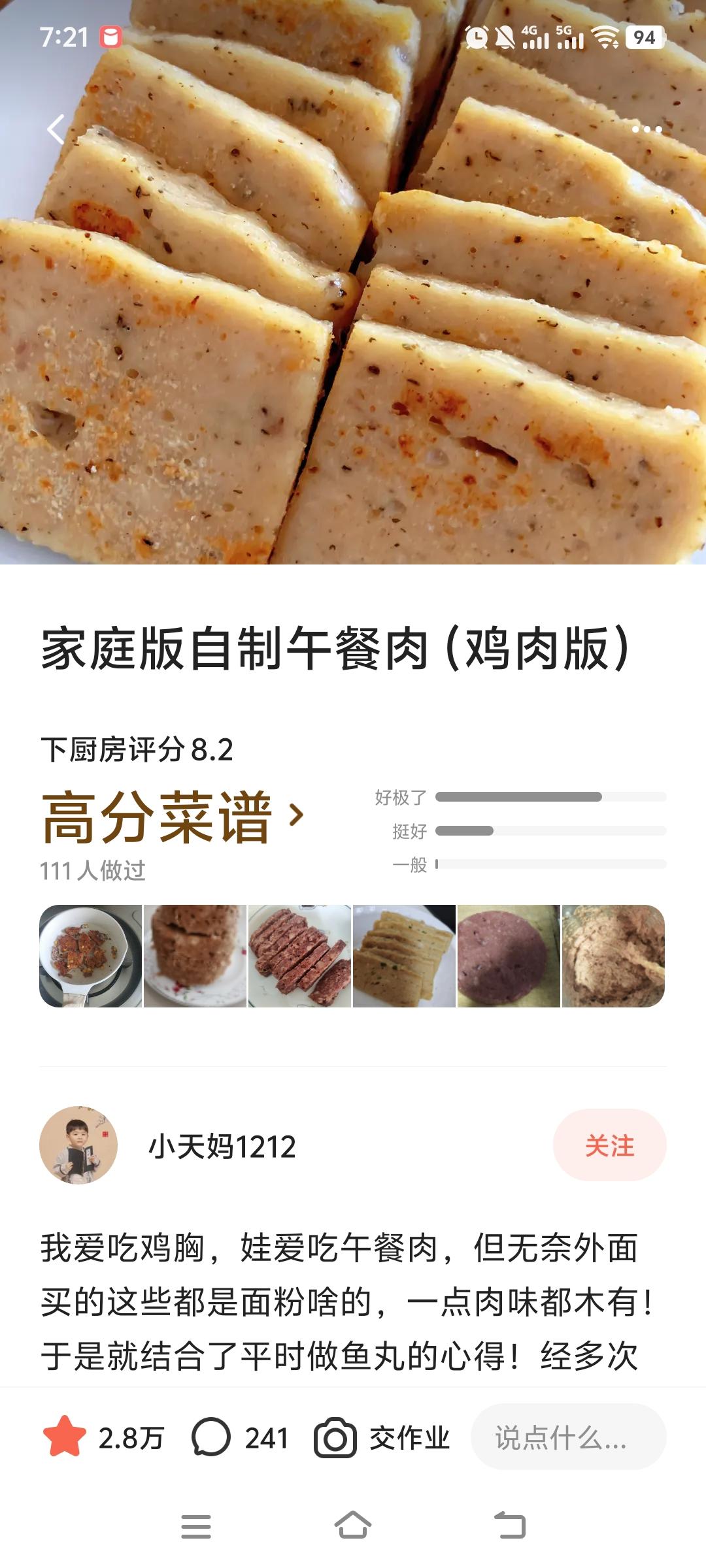Favorite this recipe with the star icon
This screenshot has height=1568, width=706.
click(64, 1437)
